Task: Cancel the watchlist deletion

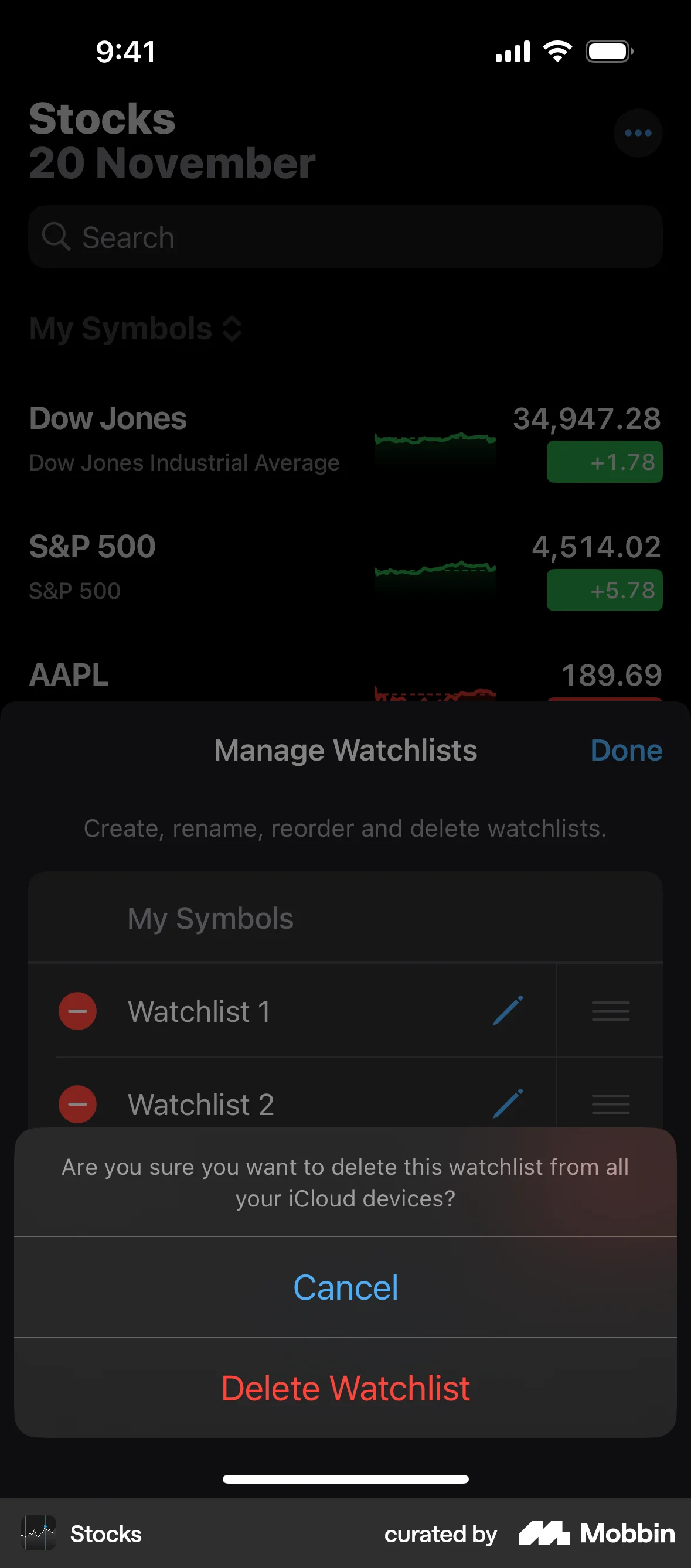Action: [345, 1286]
